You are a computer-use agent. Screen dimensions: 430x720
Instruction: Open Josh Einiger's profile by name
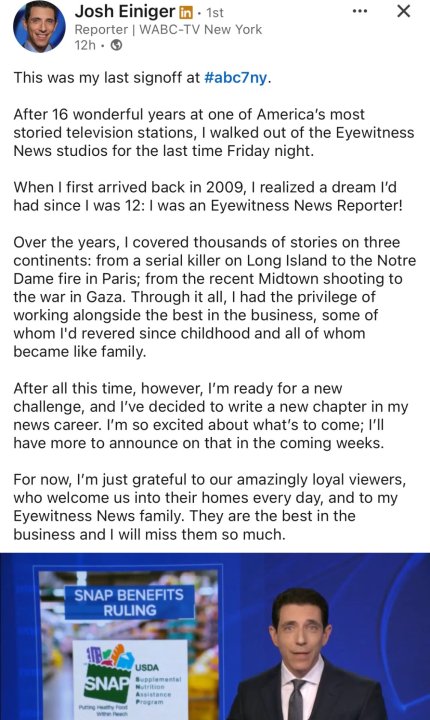tap(125, 11)
